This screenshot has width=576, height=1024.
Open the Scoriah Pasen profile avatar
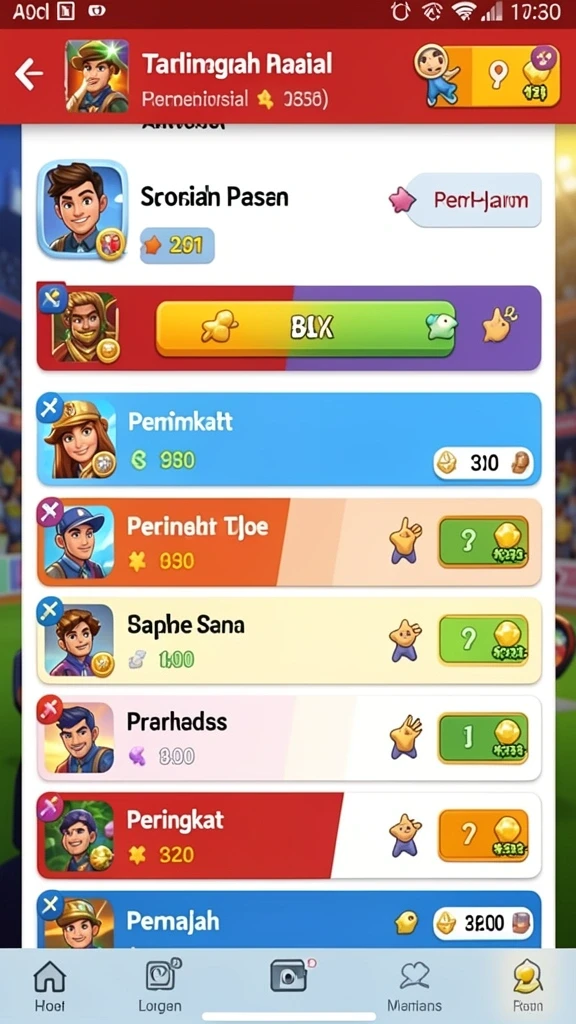point(82,208)
